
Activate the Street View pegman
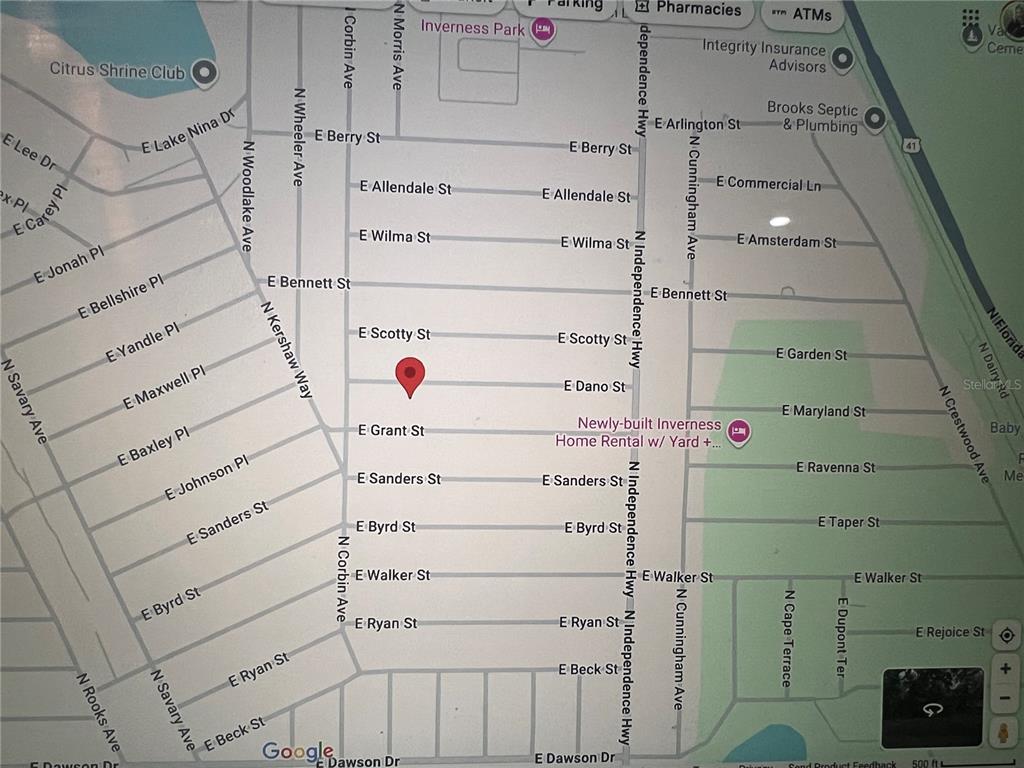click(x=1004, y=733)
